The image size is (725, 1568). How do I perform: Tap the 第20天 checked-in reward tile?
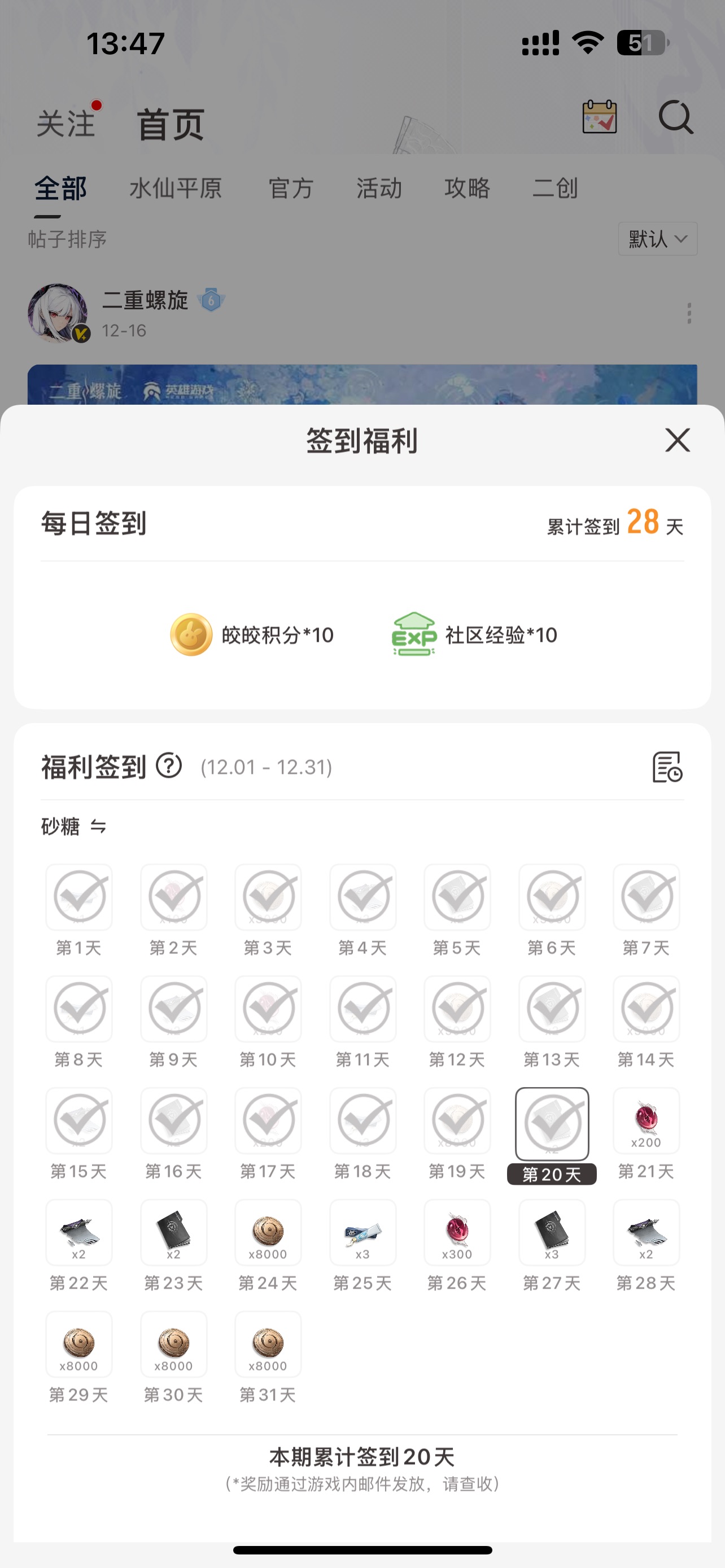[552, 1124]
